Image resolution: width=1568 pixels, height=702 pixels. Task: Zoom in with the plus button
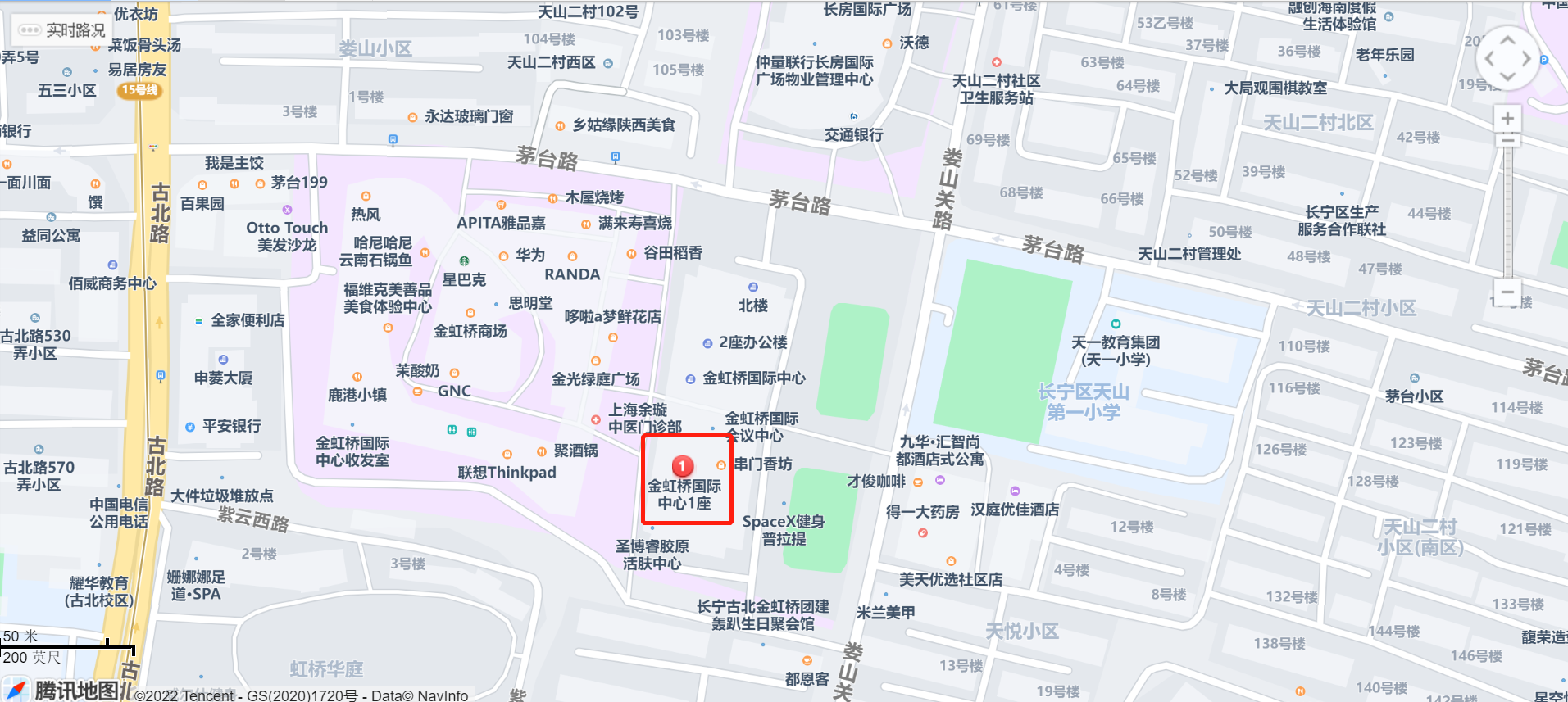[1507, 119]
